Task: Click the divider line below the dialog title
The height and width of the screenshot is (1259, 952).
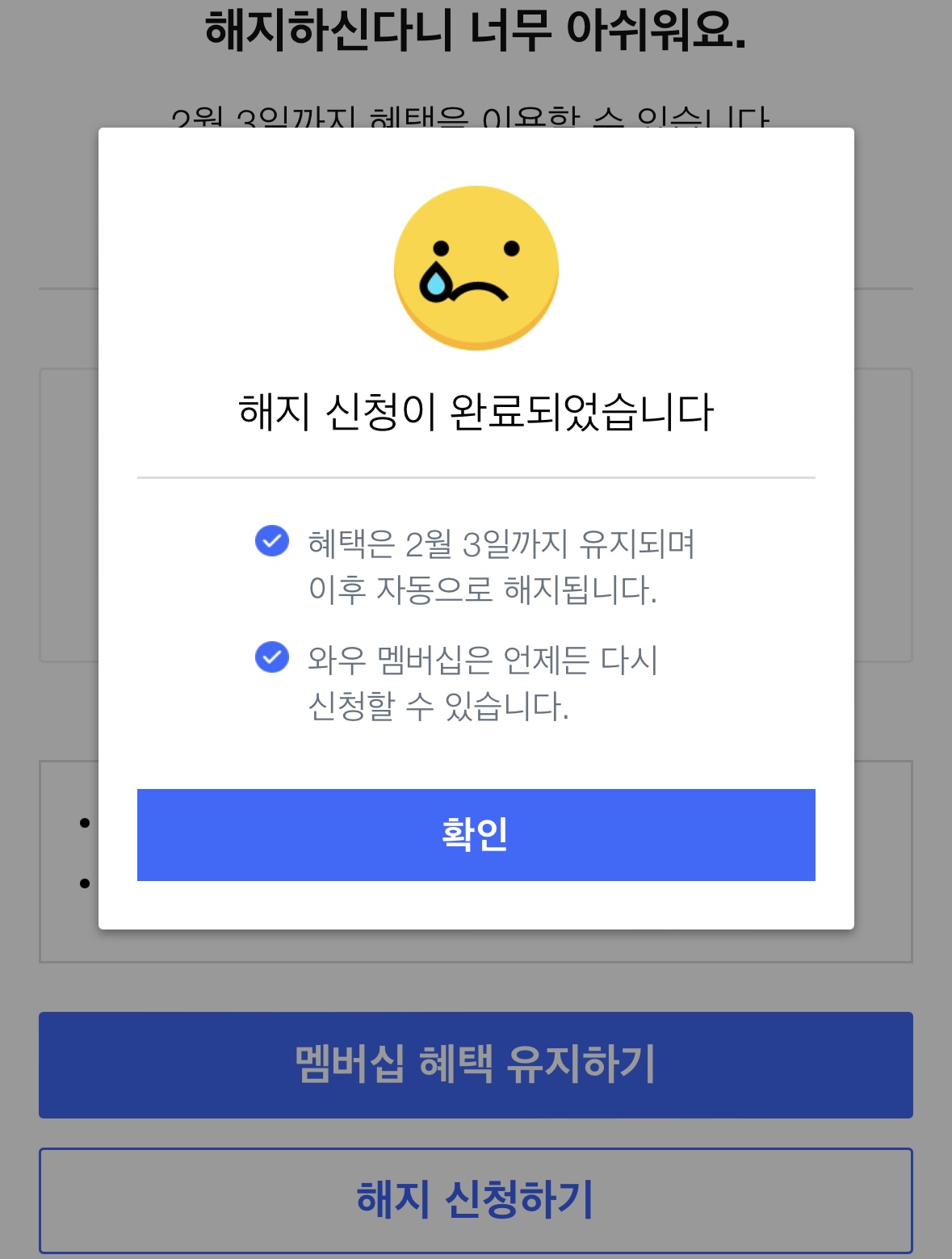Action: click(476, 477)
